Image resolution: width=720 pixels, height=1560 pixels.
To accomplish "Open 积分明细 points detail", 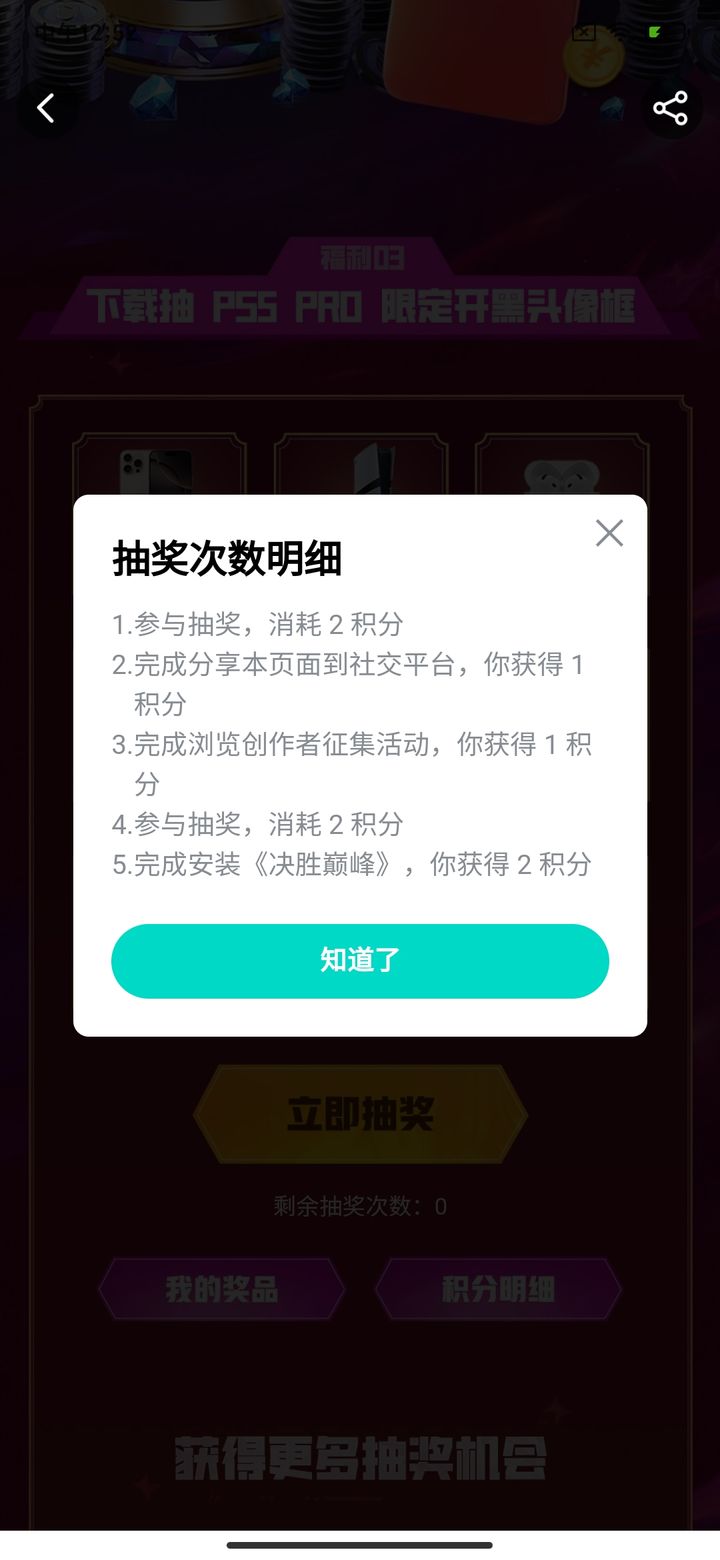I will coord(499,1289).
